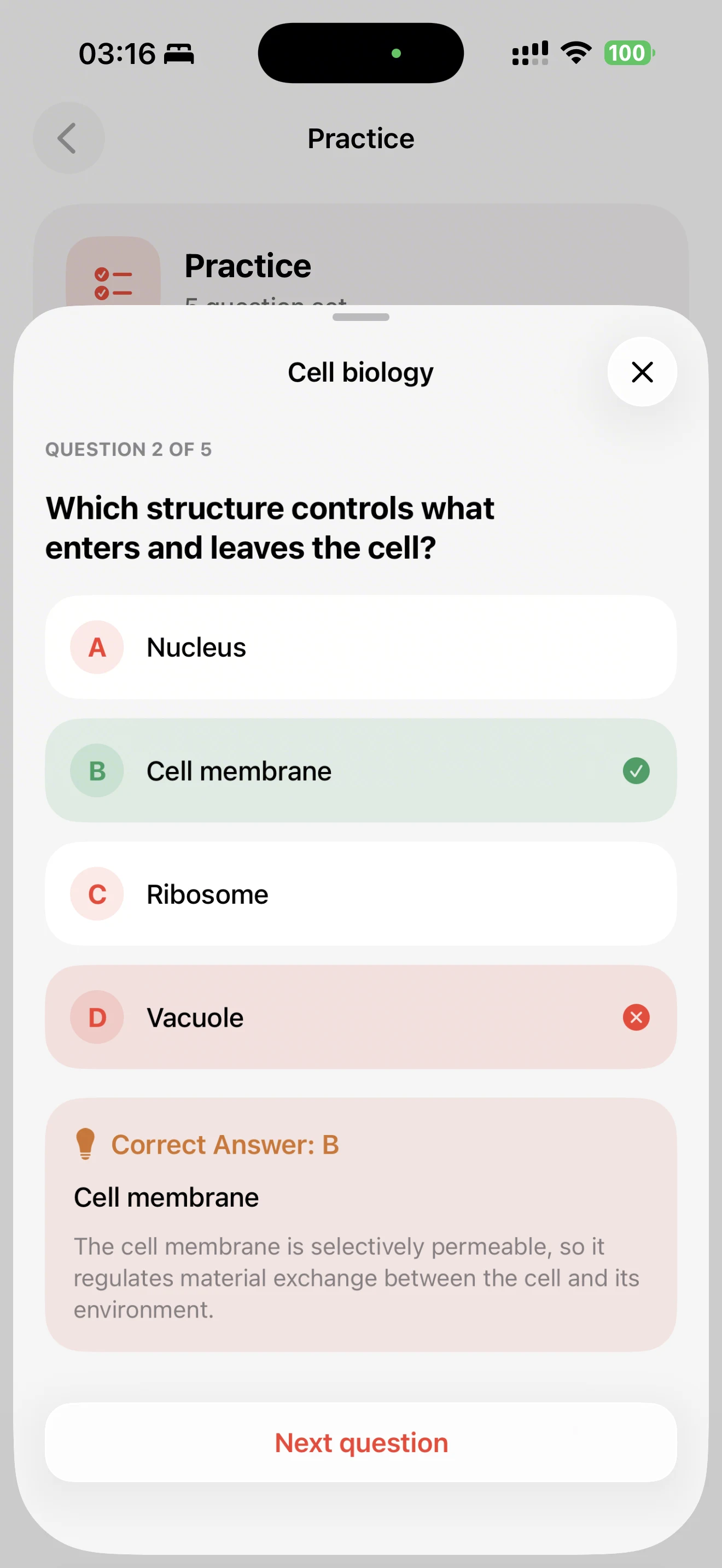Pick answer C Ribosome
This screenshot has height=1568, width=722.
[361, 893]
